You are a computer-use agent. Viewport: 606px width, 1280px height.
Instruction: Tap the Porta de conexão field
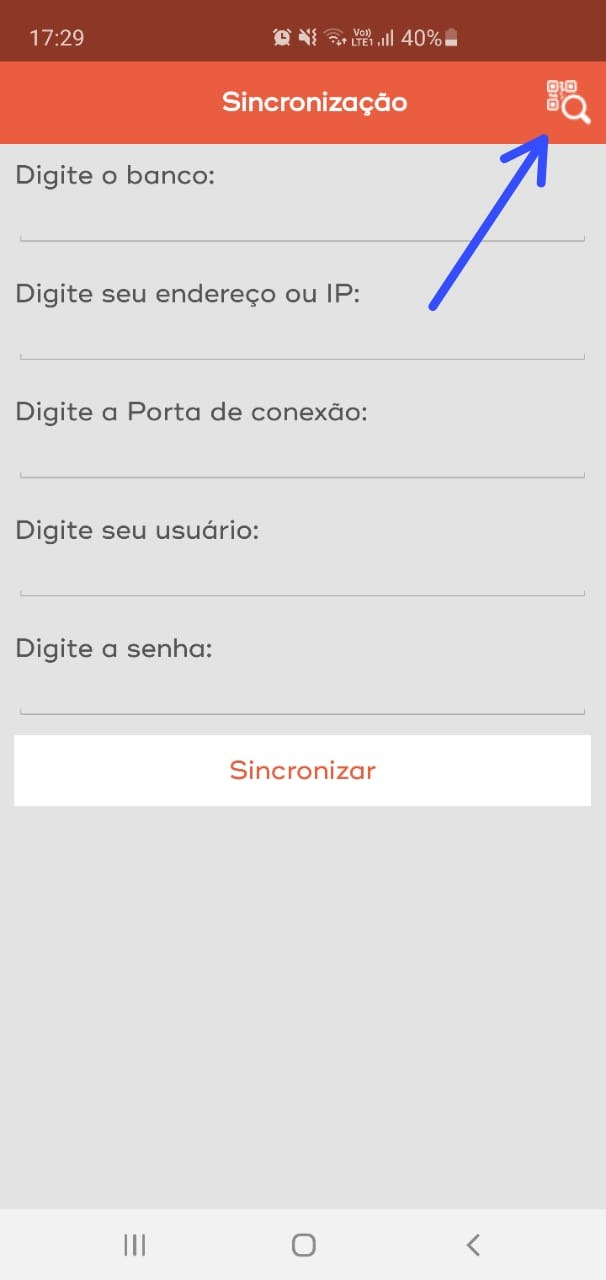[x=302, y=457]
